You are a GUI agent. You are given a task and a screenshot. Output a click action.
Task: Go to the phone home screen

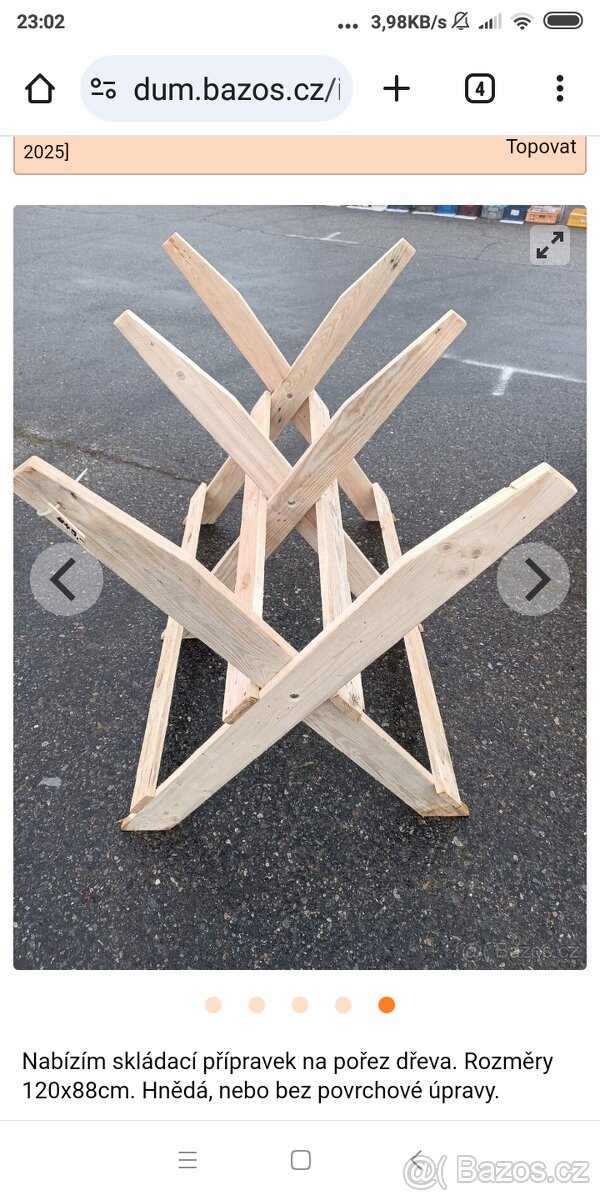(x=301, y=1160)
